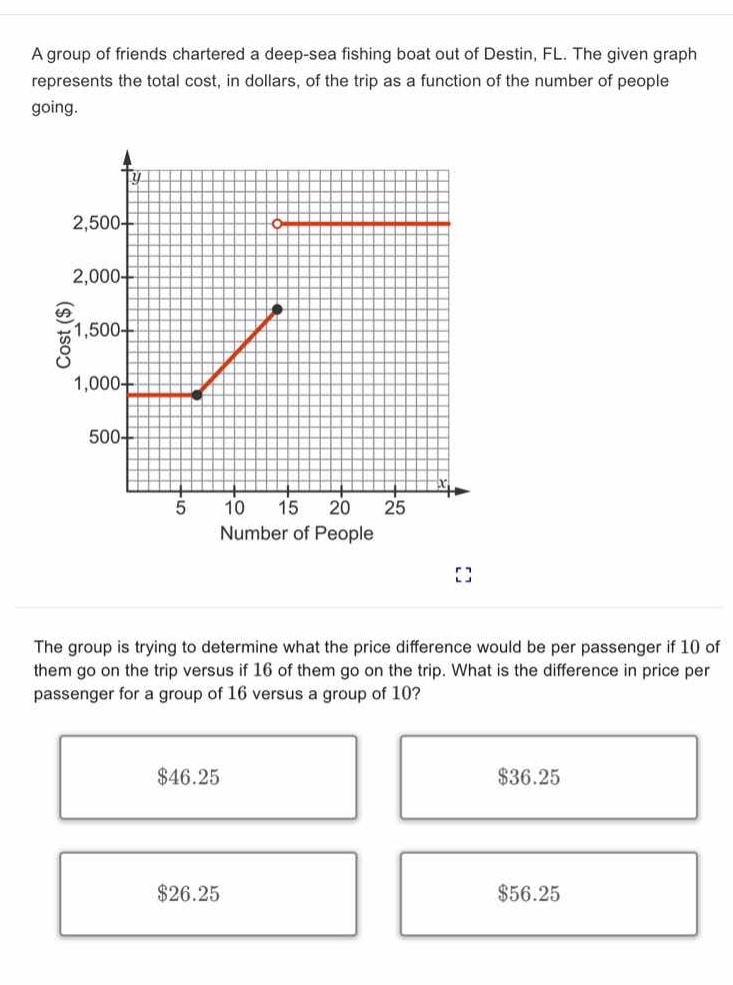The height and width of the screenshot is (985, 733).
Task: Choose the $36.25 answer option
Action: point(549,777)
